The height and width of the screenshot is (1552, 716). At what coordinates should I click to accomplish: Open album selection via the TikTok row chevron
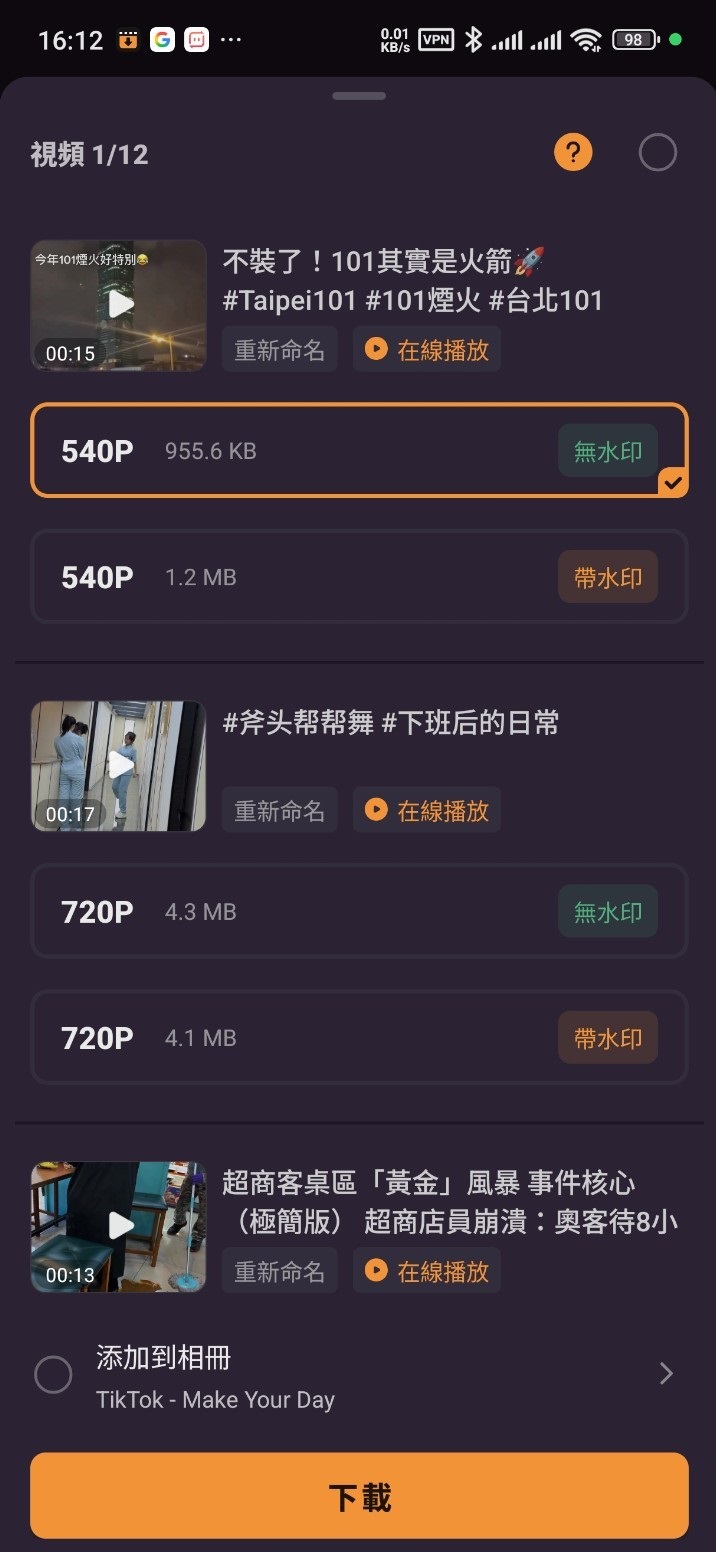tap(666, 1375)
